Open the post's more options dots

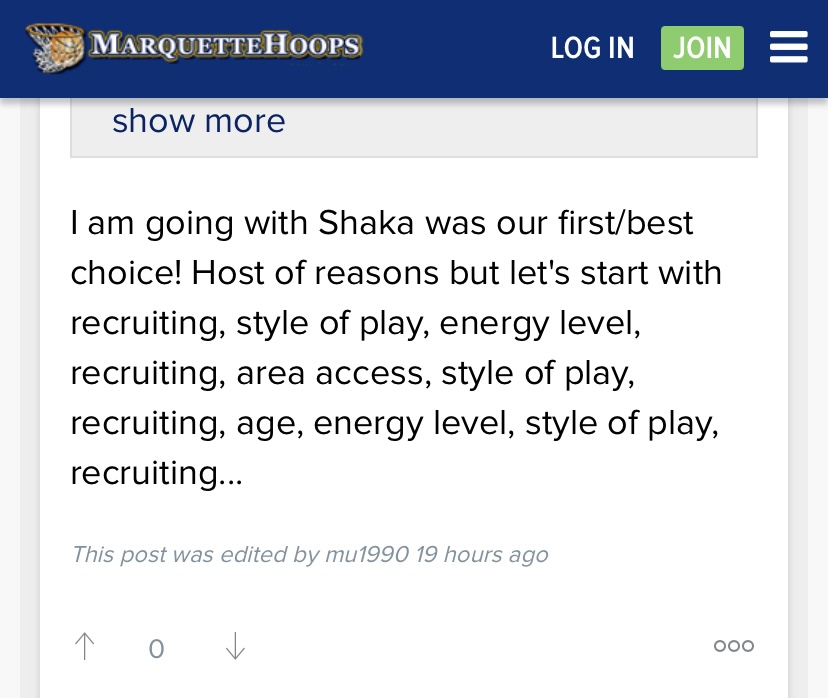733,646
